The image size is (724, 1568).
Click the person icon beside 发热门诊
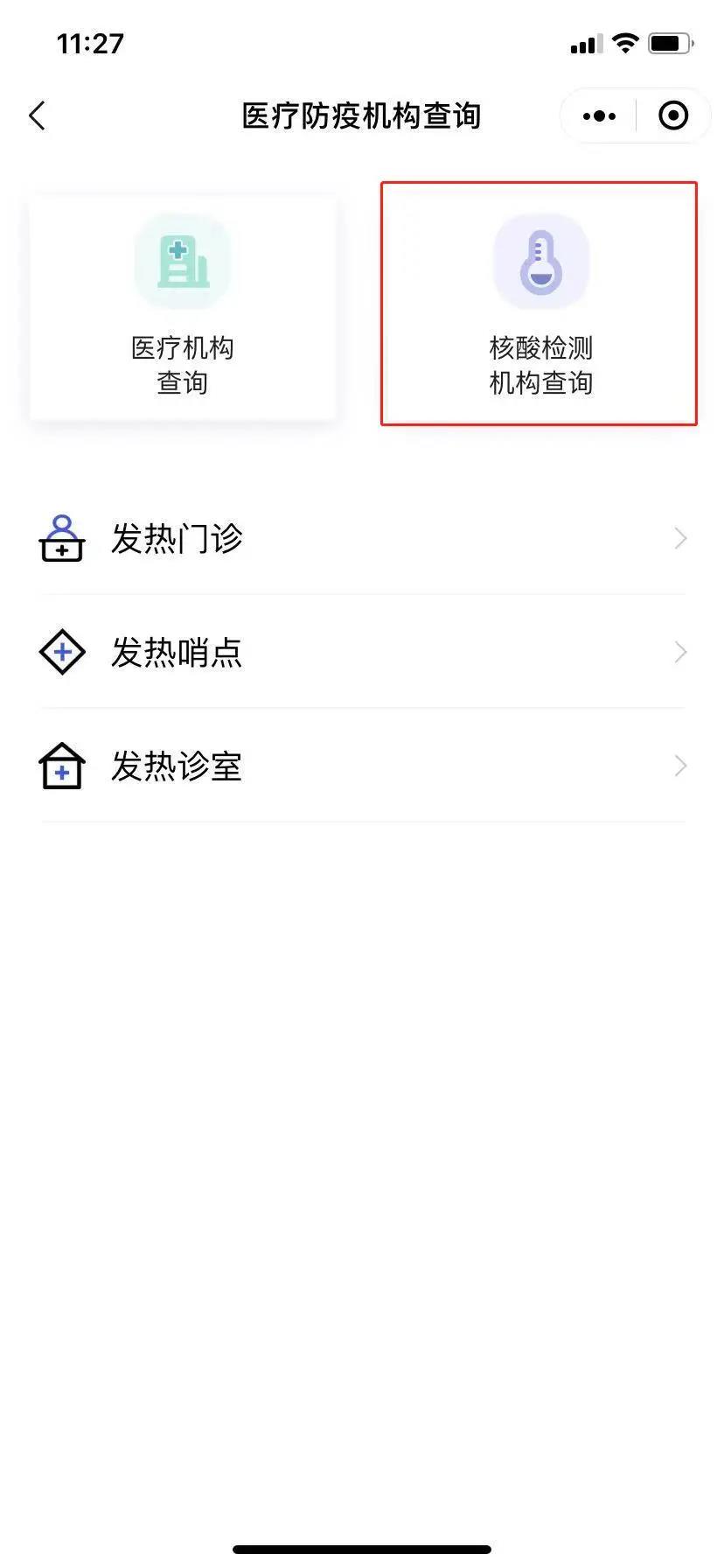click(x=60, y=539)
